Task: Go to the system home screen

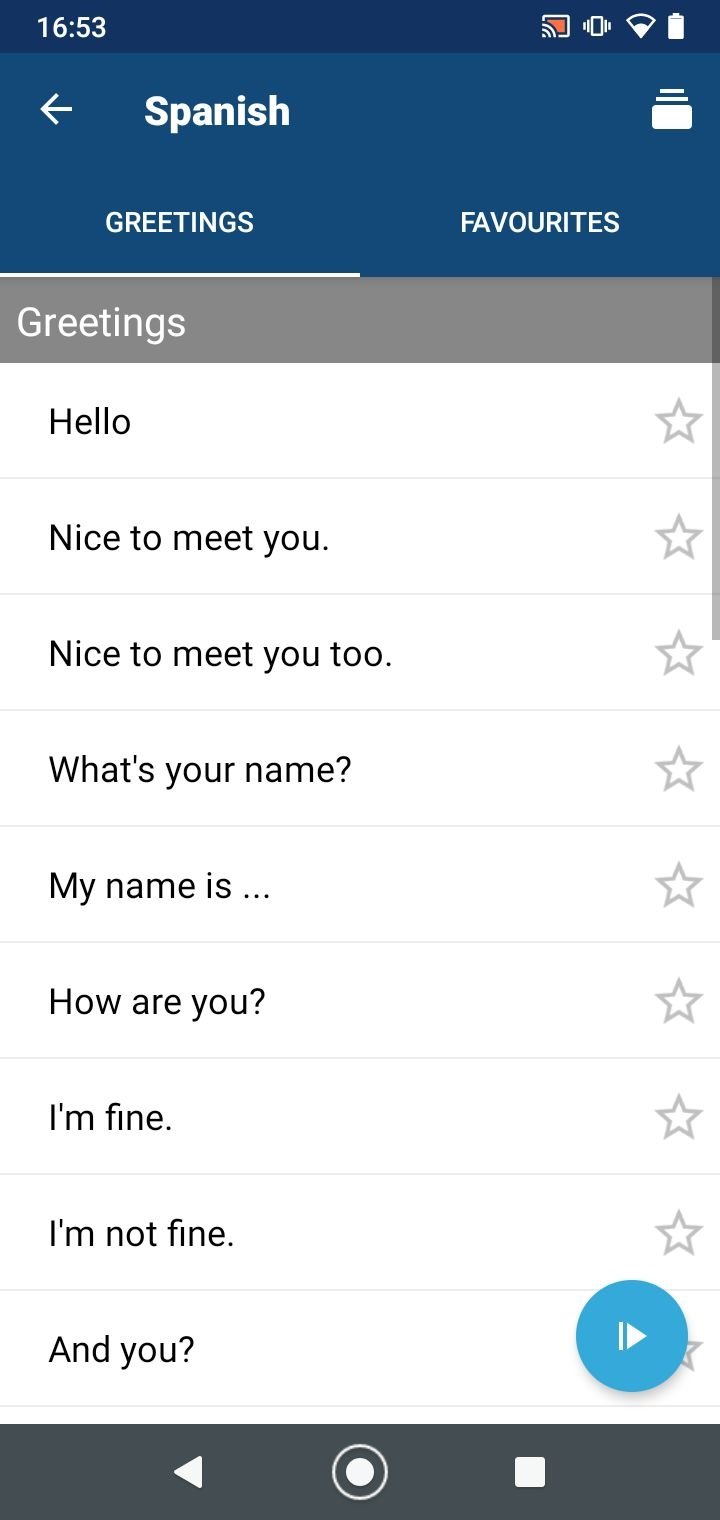Action: 360,1472
